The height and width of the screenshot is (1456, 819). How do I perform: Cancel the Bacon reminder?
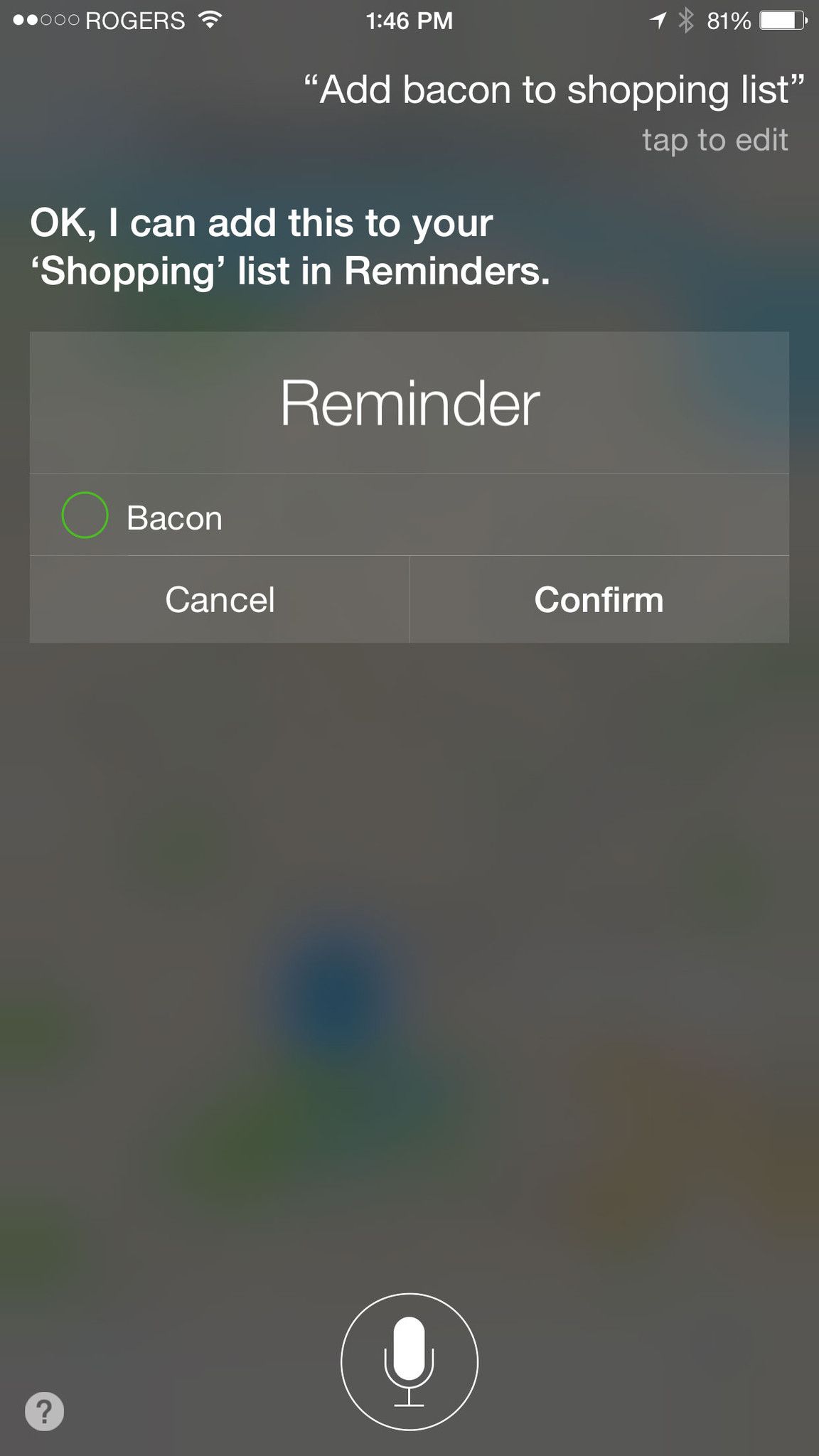click(219, 600)
